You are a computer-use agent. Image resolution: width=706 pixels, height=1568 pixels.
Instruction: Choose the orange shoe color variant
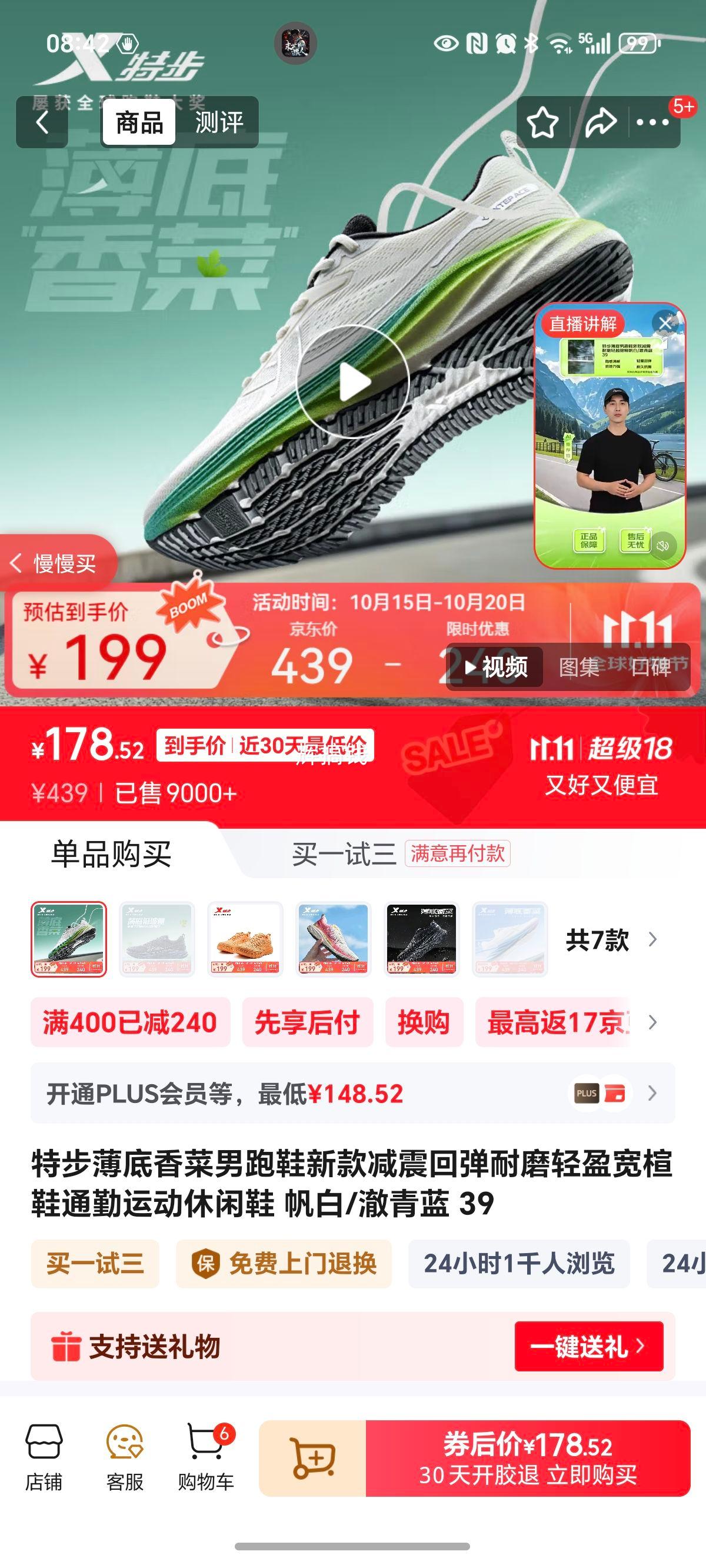click(x=245, y=939)
